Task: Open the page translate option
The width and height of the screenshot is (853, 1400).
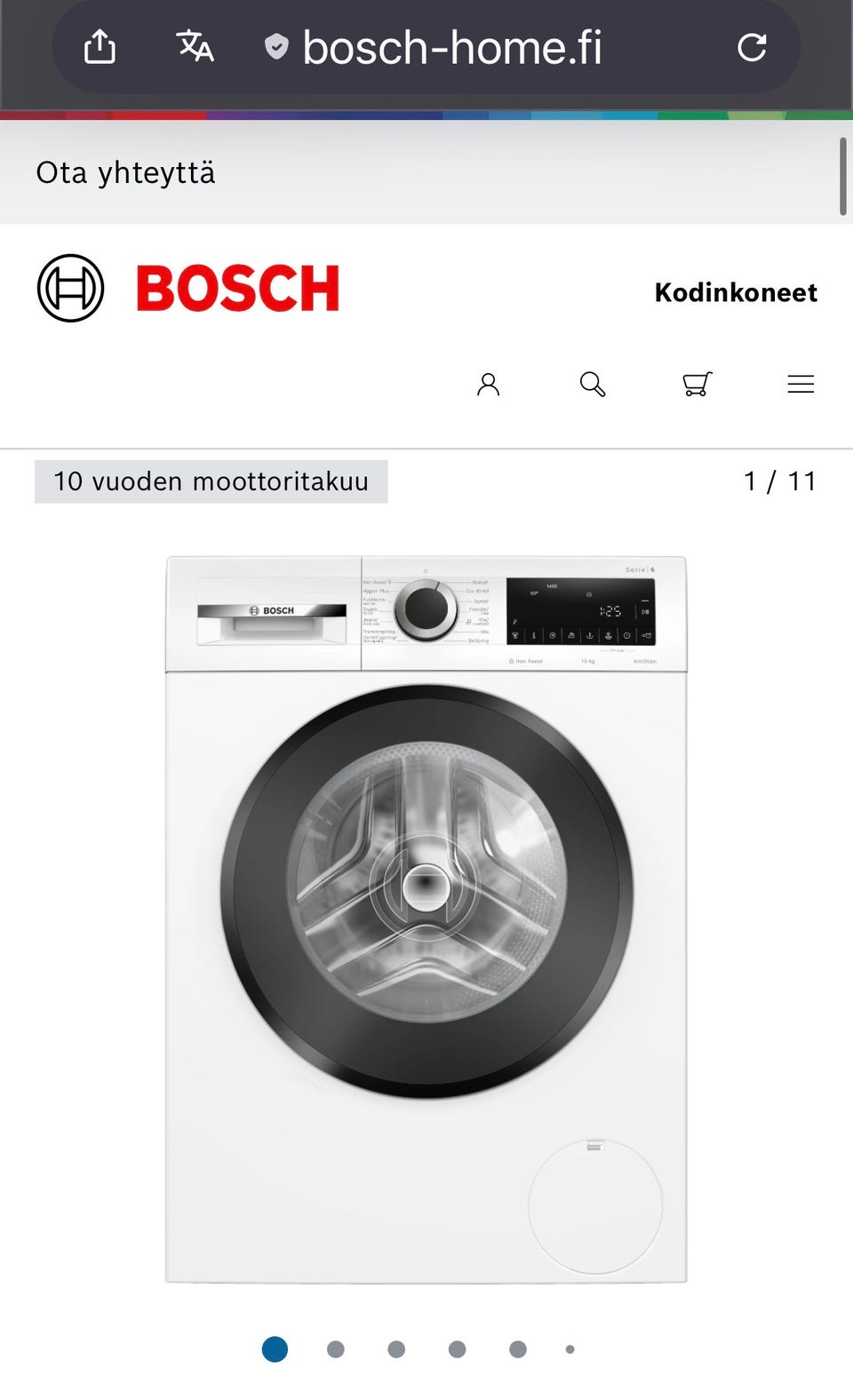Action: click(x=195, y=46)
